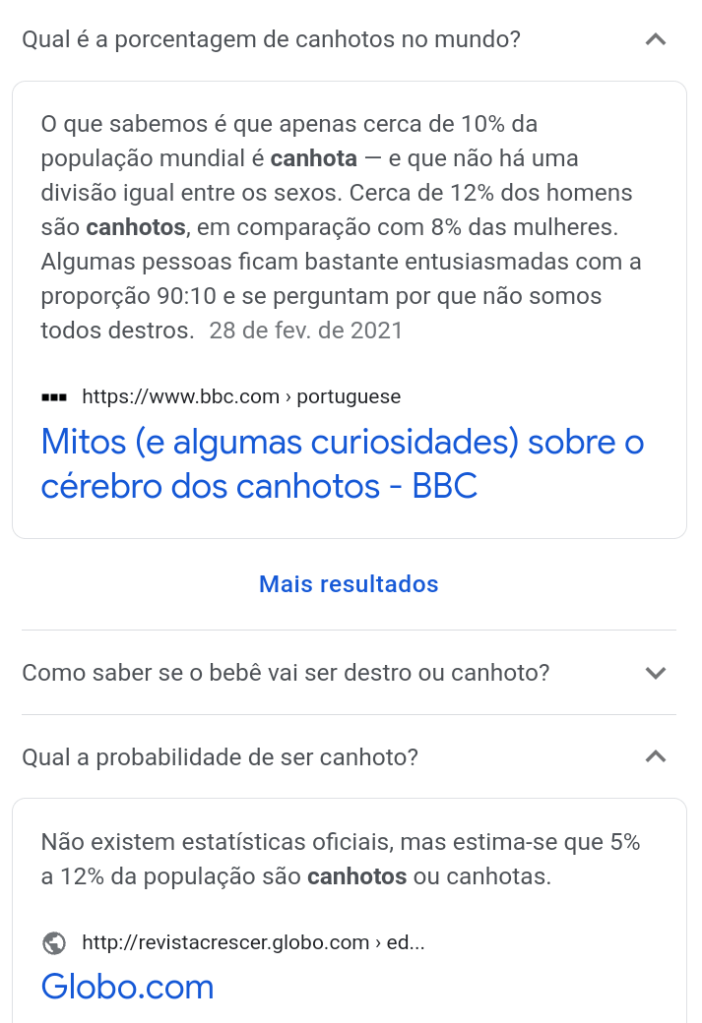Tap Mais resultados
This screenshot has height=1023, width=702.
348,584
